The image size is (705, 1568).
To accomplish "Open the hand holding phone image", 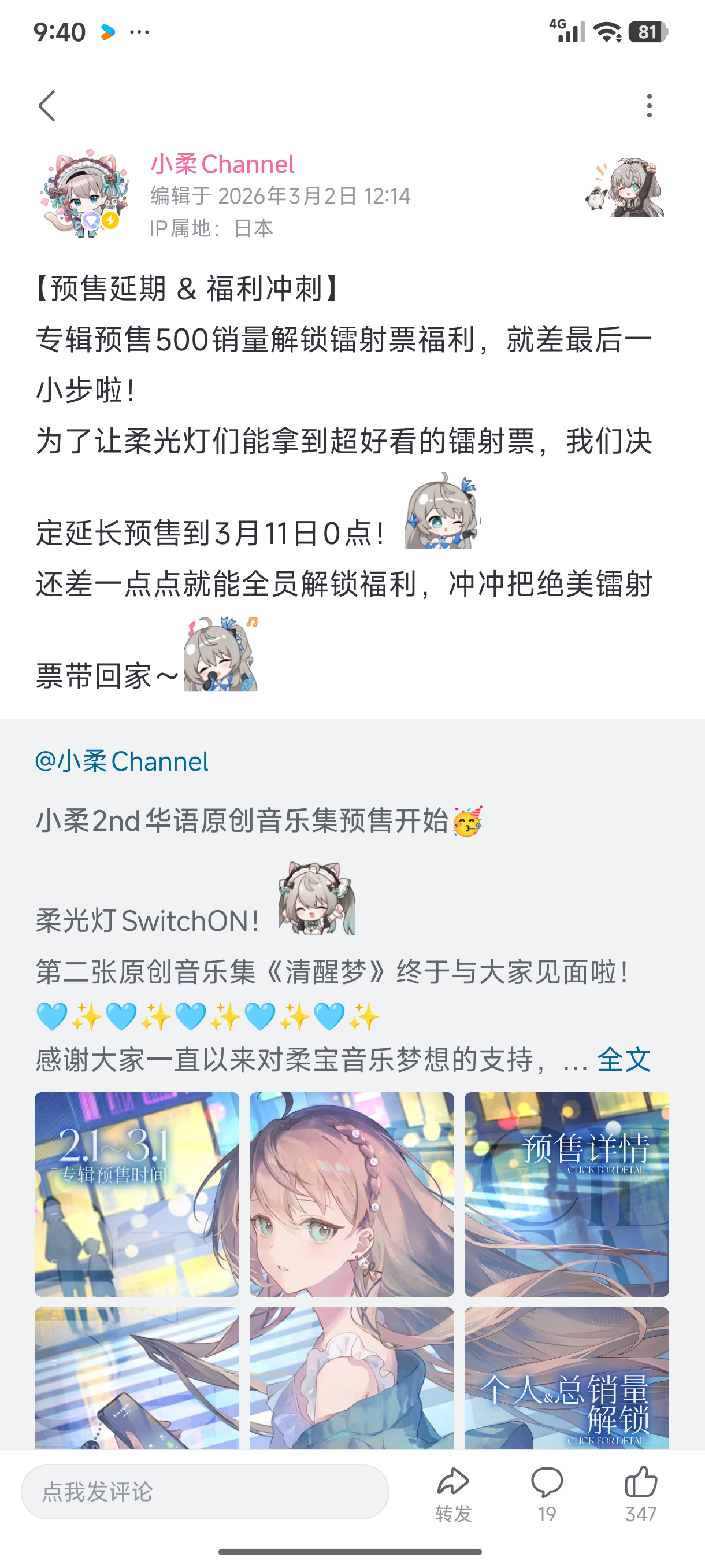I will click(137, 1377).
